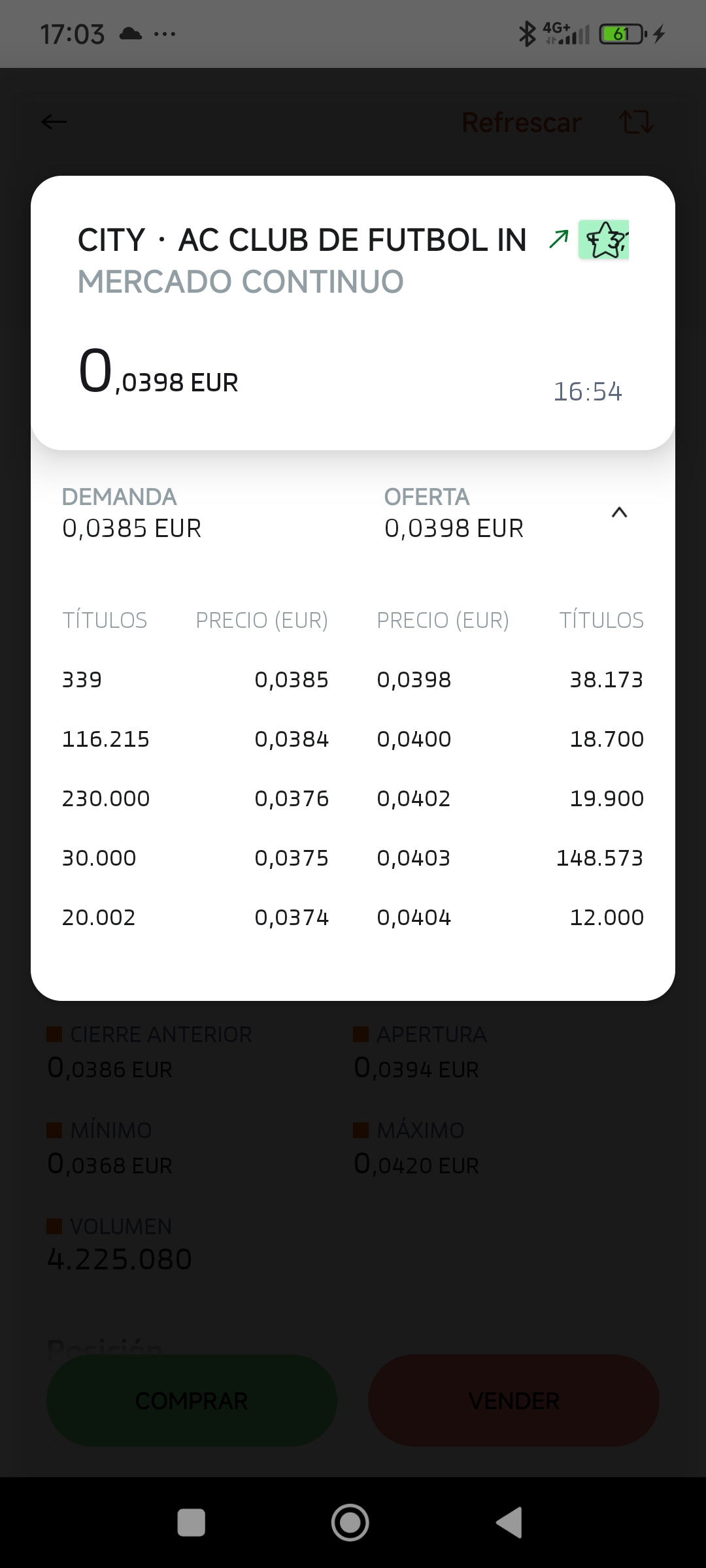This screenshot has width=706, height=1568.
Task: Open the CITY AC CLUB DE FUTBOL title
Action: pos(302,238)
